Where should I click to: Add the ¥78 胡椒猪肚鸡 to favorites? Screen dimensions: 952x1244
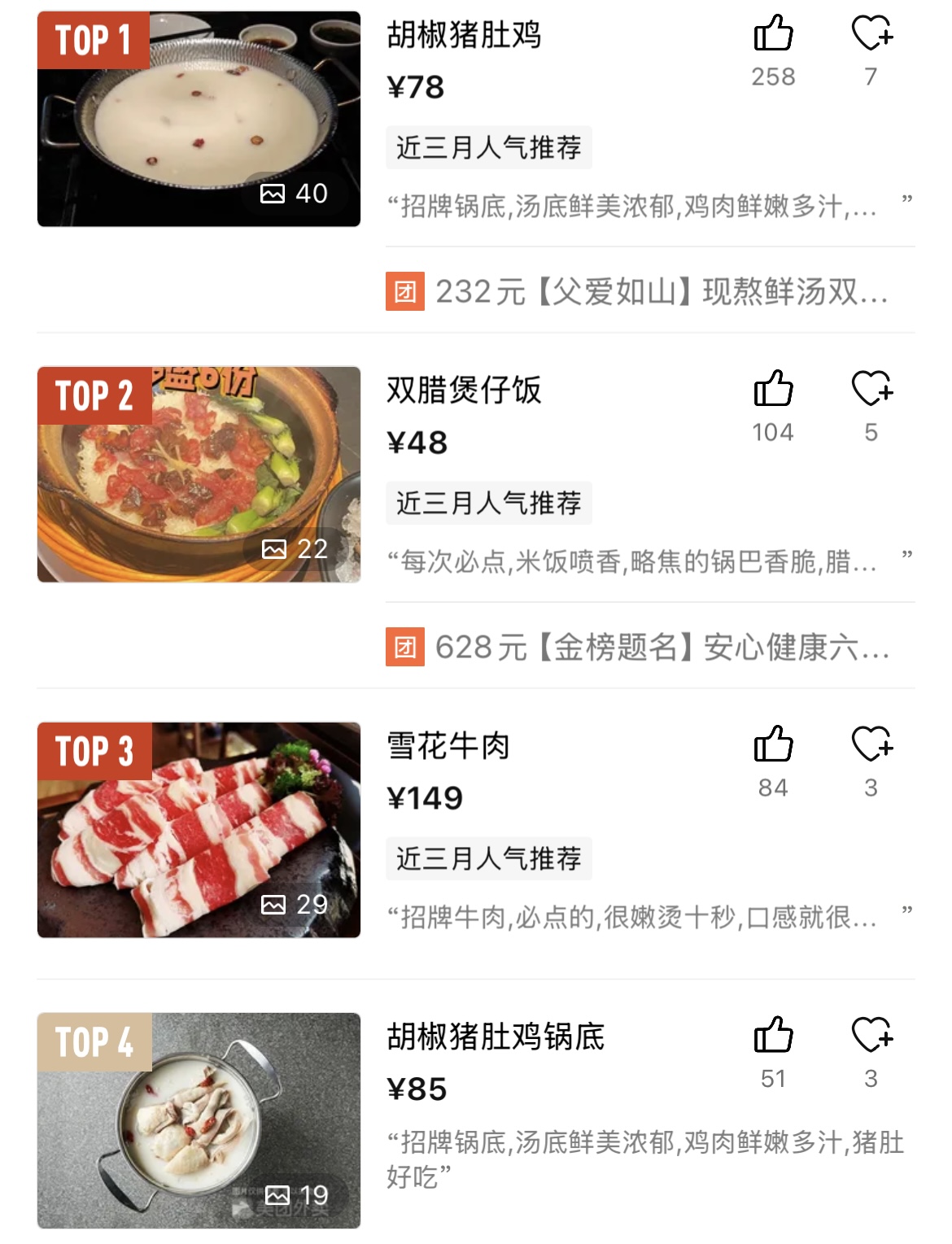tap(871, 34)
